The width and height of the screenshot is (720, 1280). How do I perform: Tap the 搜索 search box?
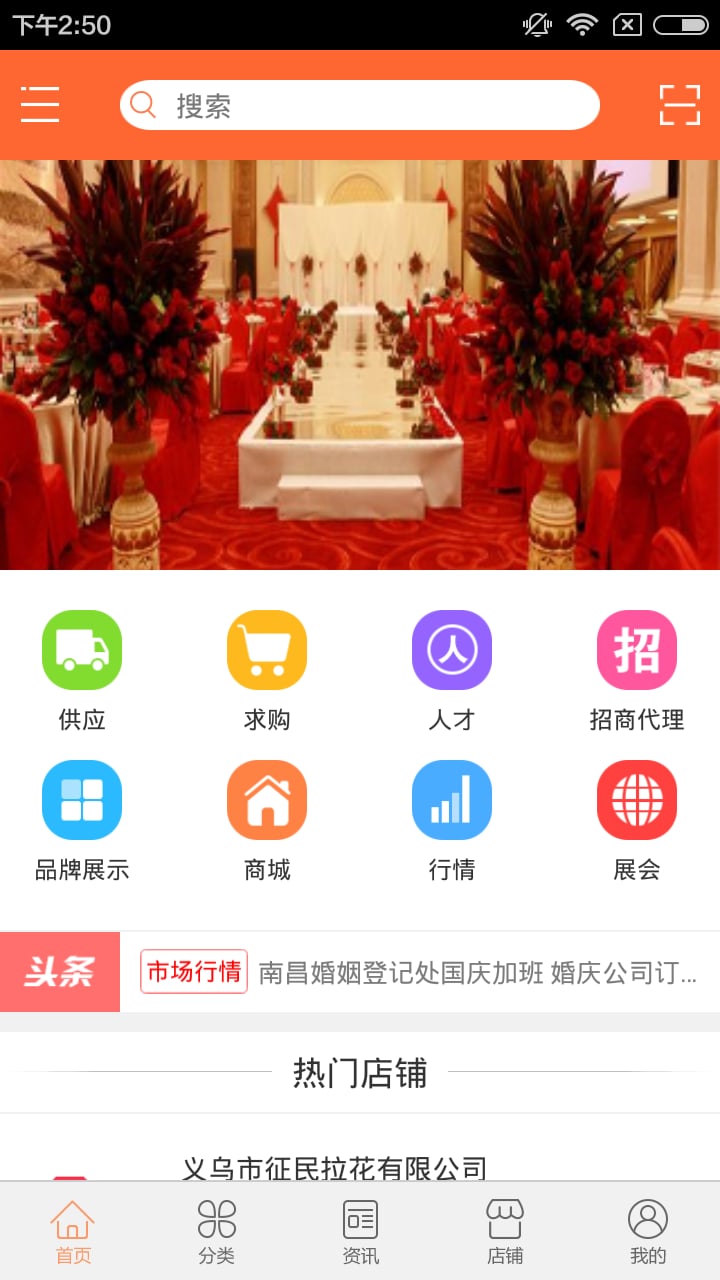(x=360, y=105)
